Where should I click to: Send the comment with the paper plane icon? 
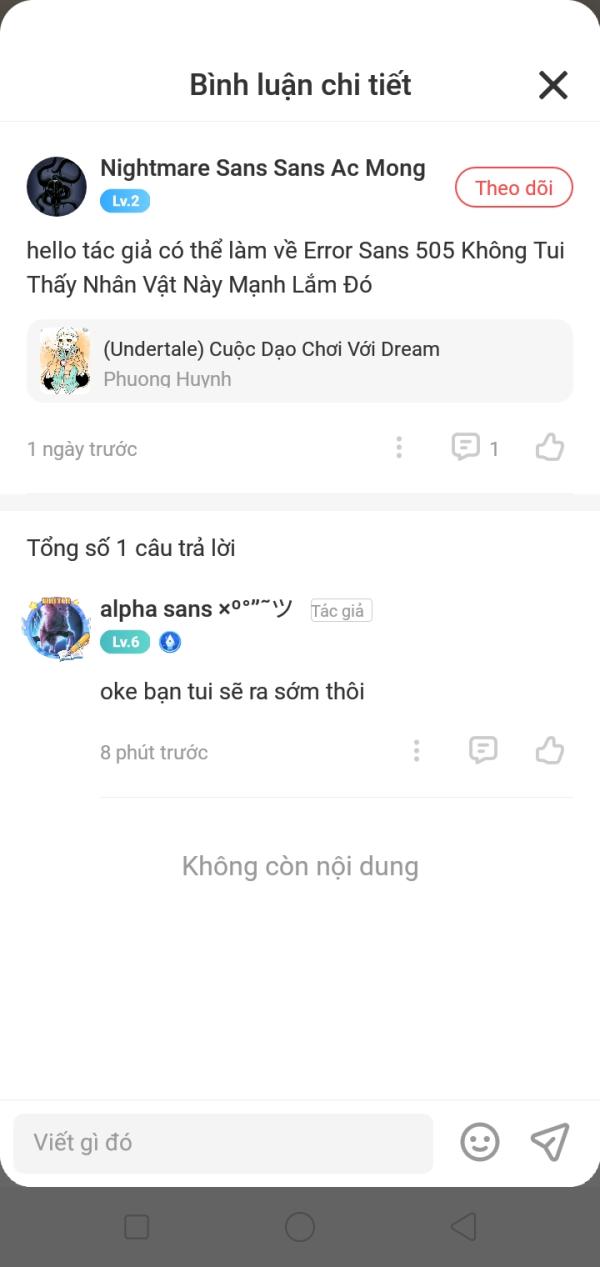(549, 1142)
